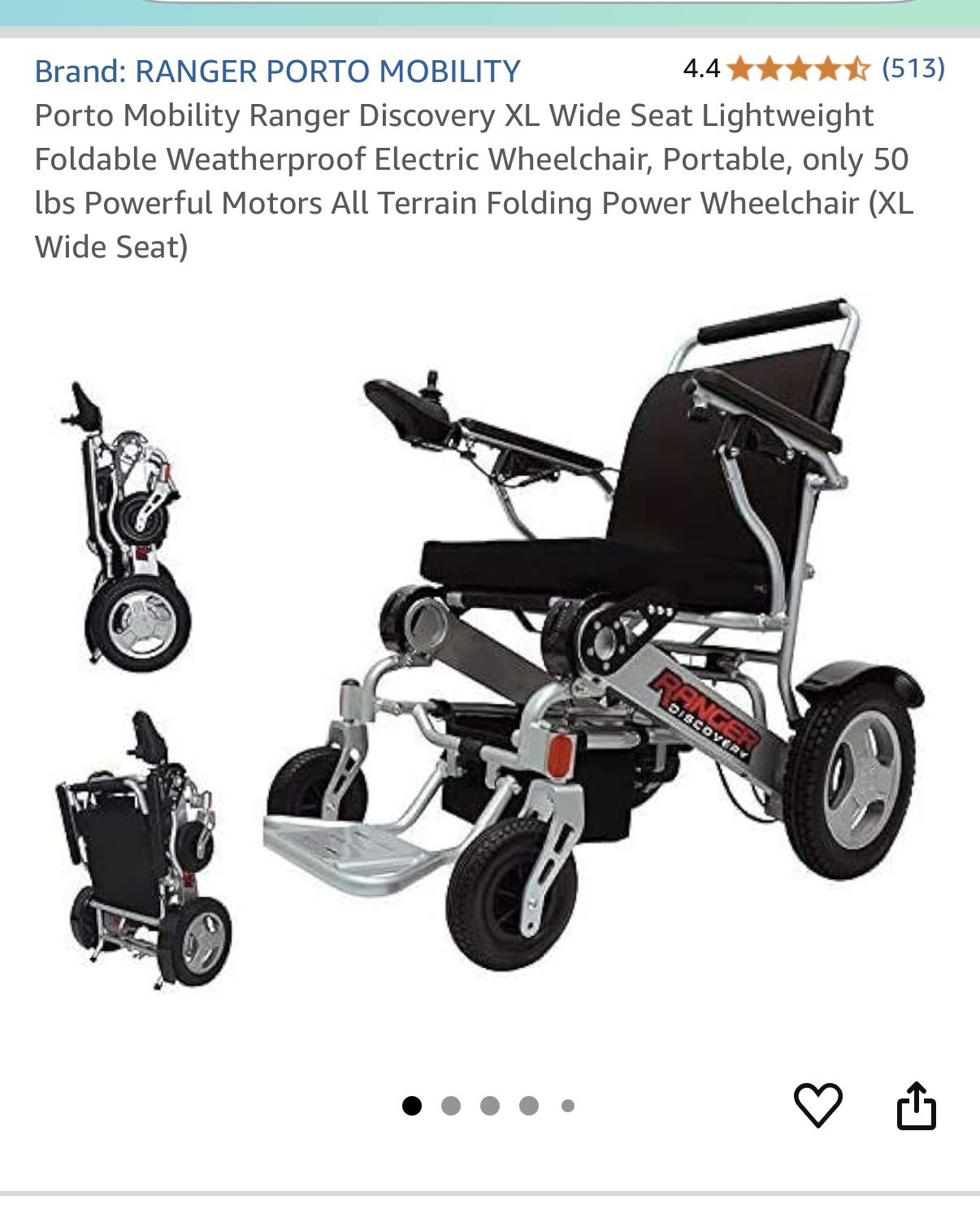Open the 513 customer reviews
980x1209 pixels.
[x=913, y=68]
